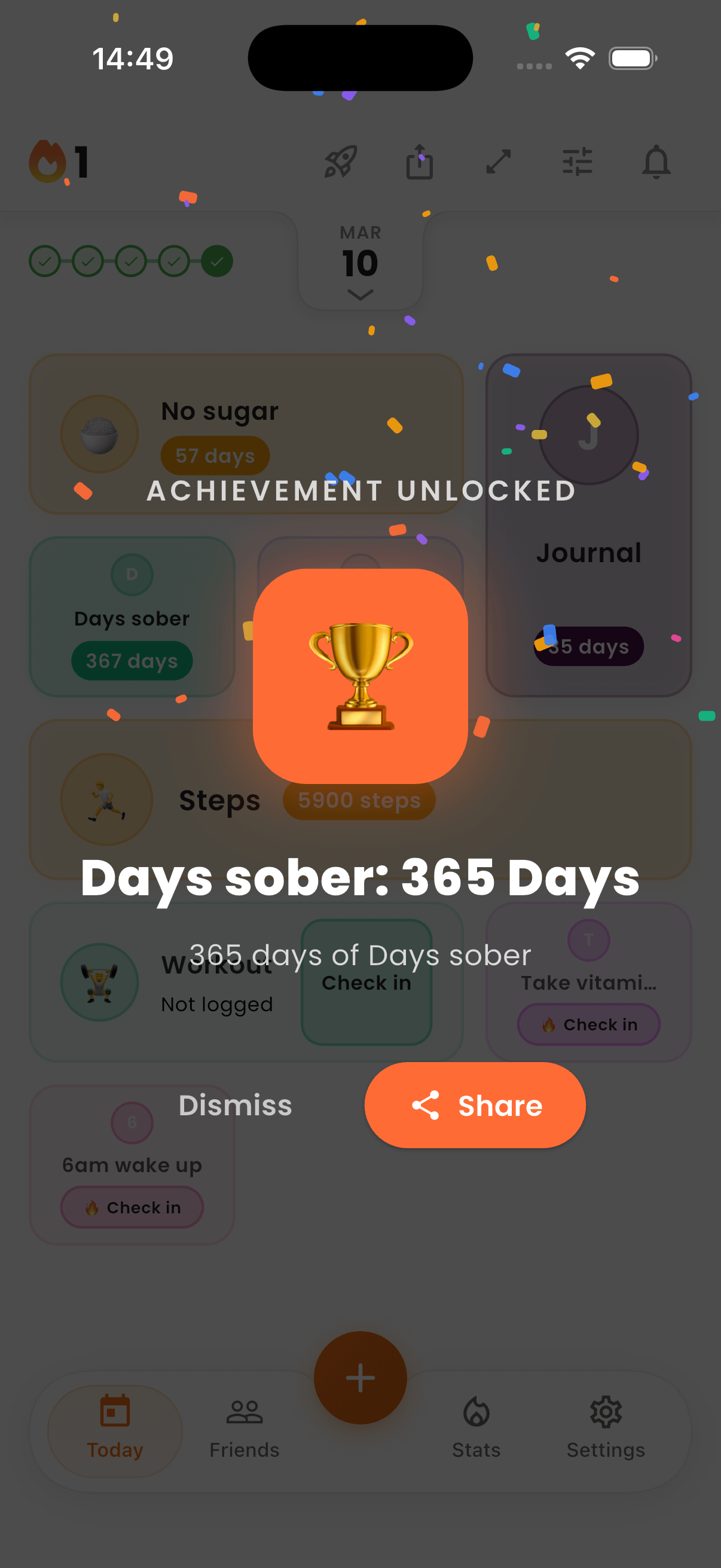Dismiss the achievement popup
Screen dimensions: 721x1568
(235, 1105)
